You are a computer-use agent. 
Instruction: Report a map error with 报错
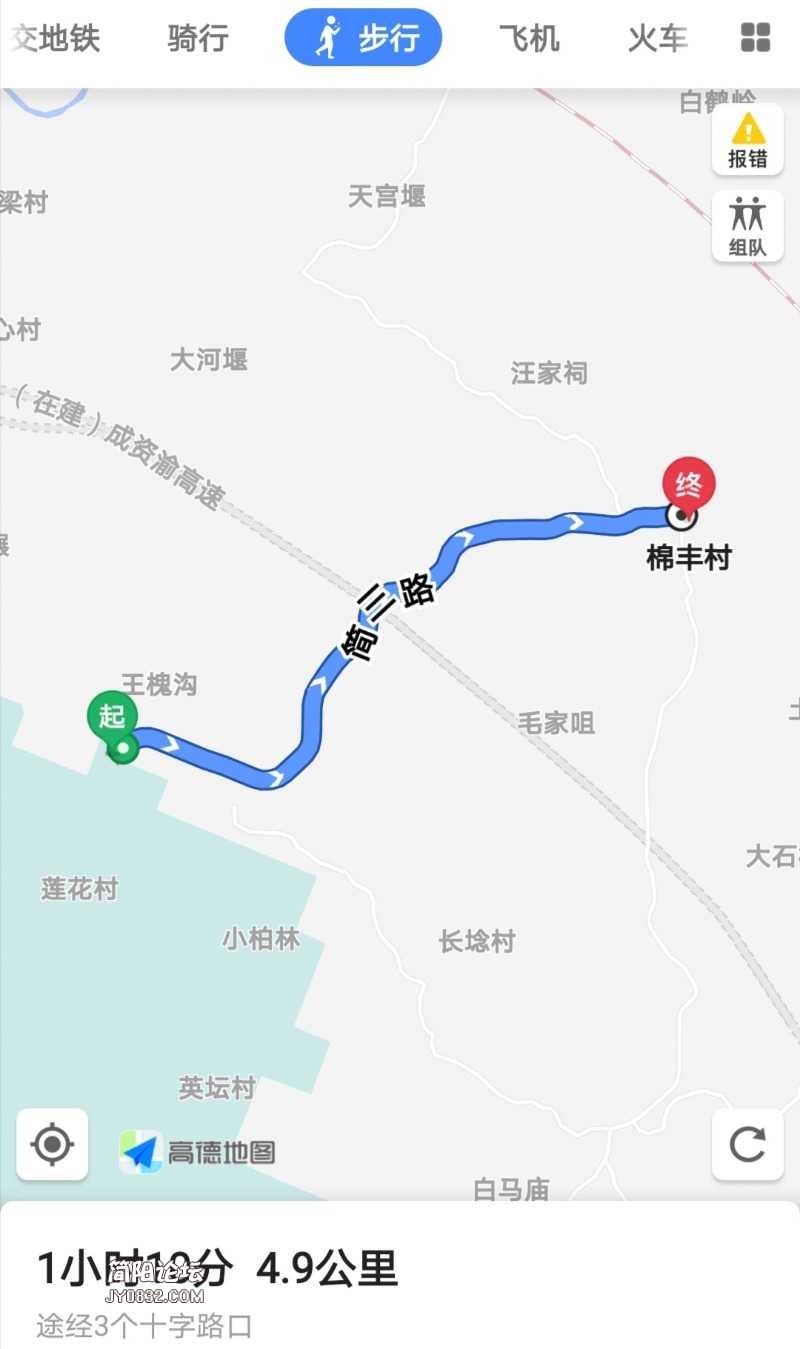(x=747, y=140)
